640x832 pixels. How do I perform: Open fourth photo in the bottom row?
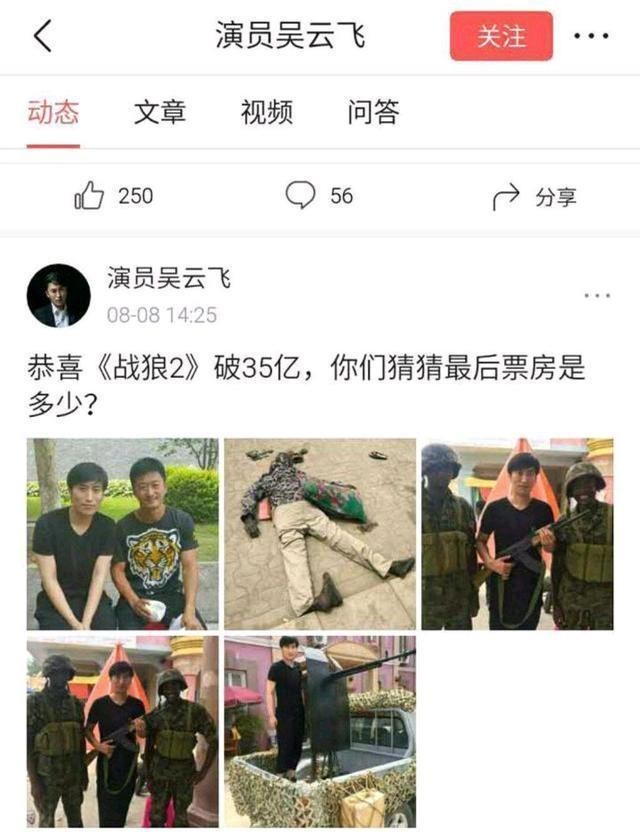pos(122,731)
